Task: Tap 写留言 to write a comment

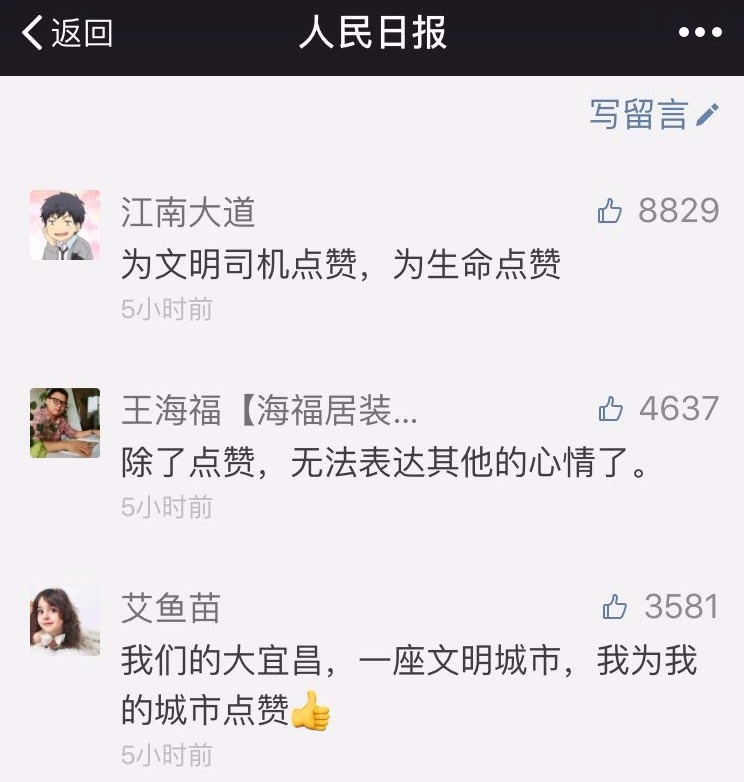Action: point(653,115)
